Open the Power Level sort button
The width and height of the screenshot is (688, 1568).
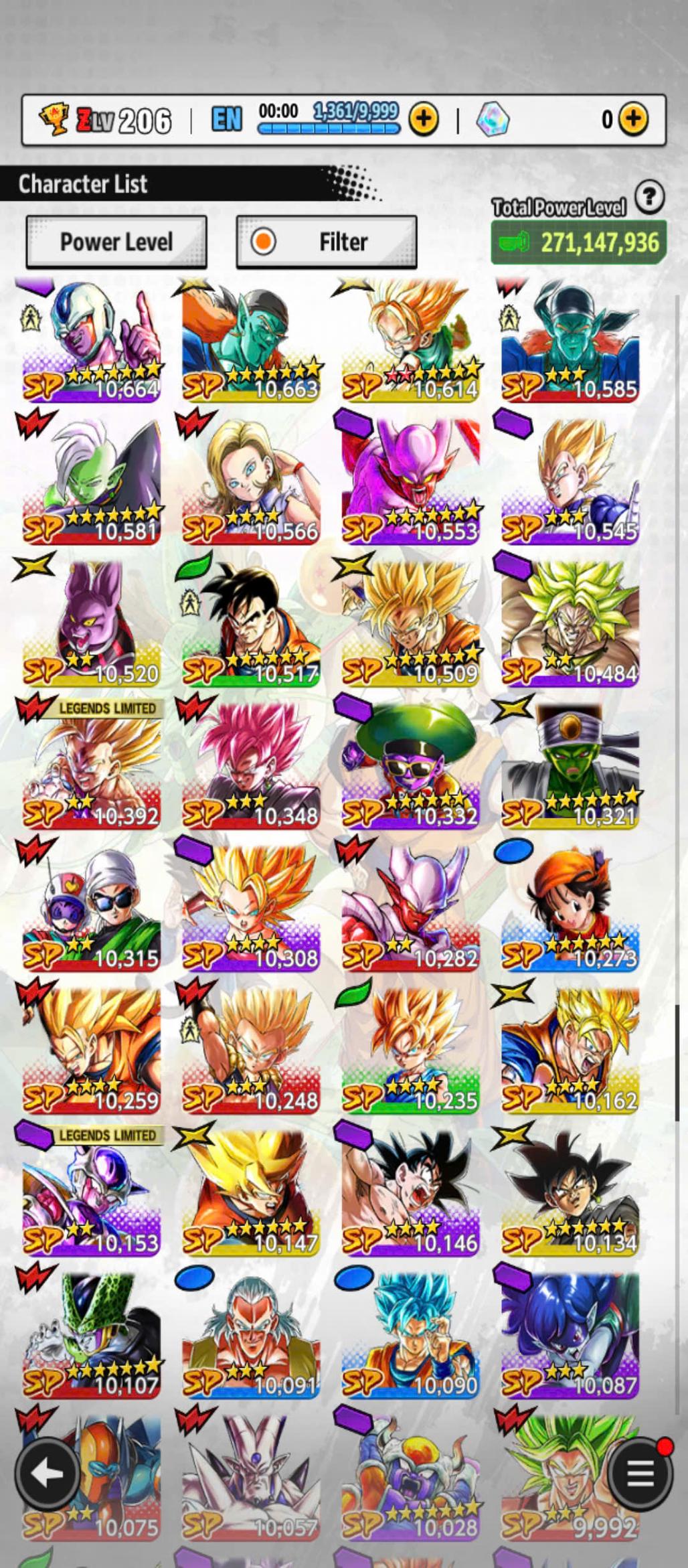tap(116, 242)
